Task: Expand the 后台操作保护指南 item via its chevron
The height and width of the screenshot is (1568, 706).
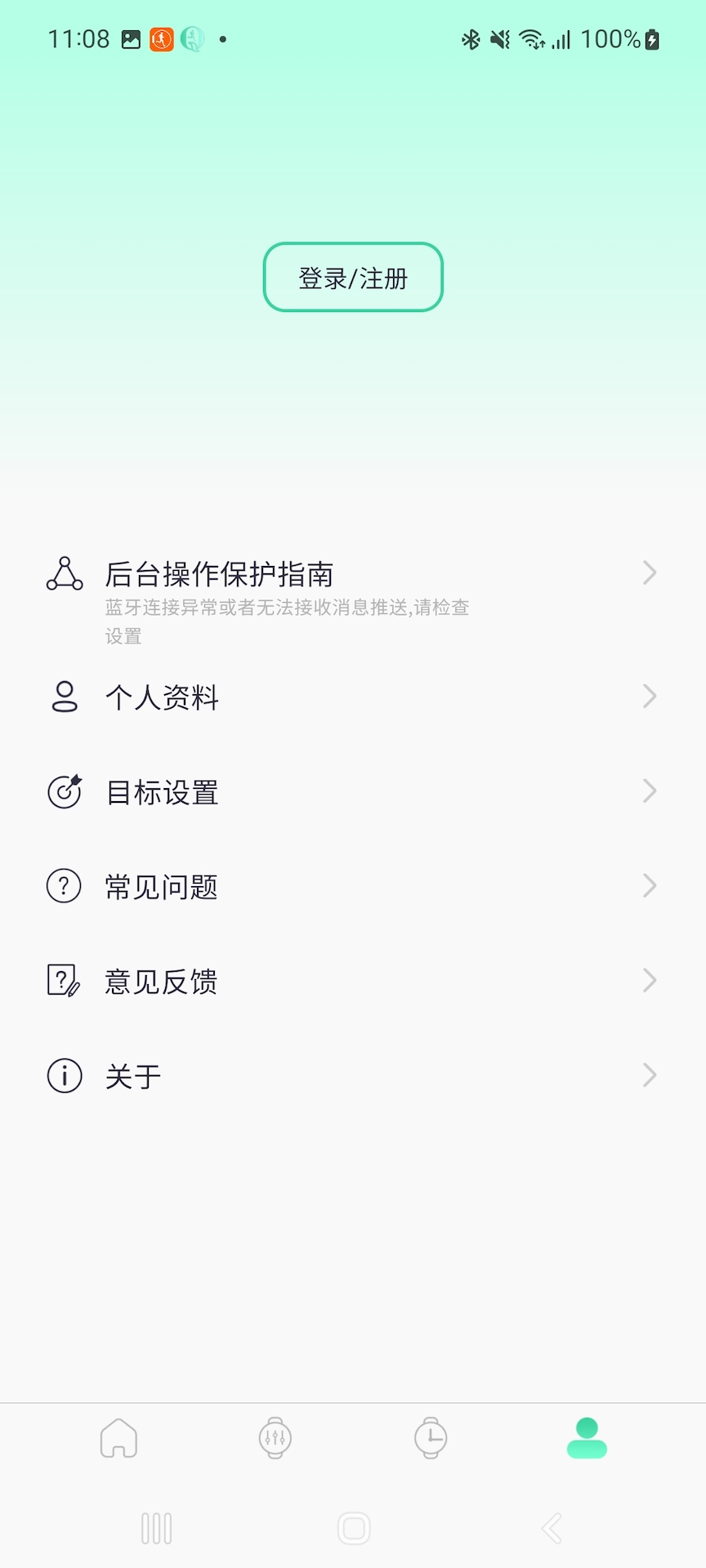Action: (648, 572)
